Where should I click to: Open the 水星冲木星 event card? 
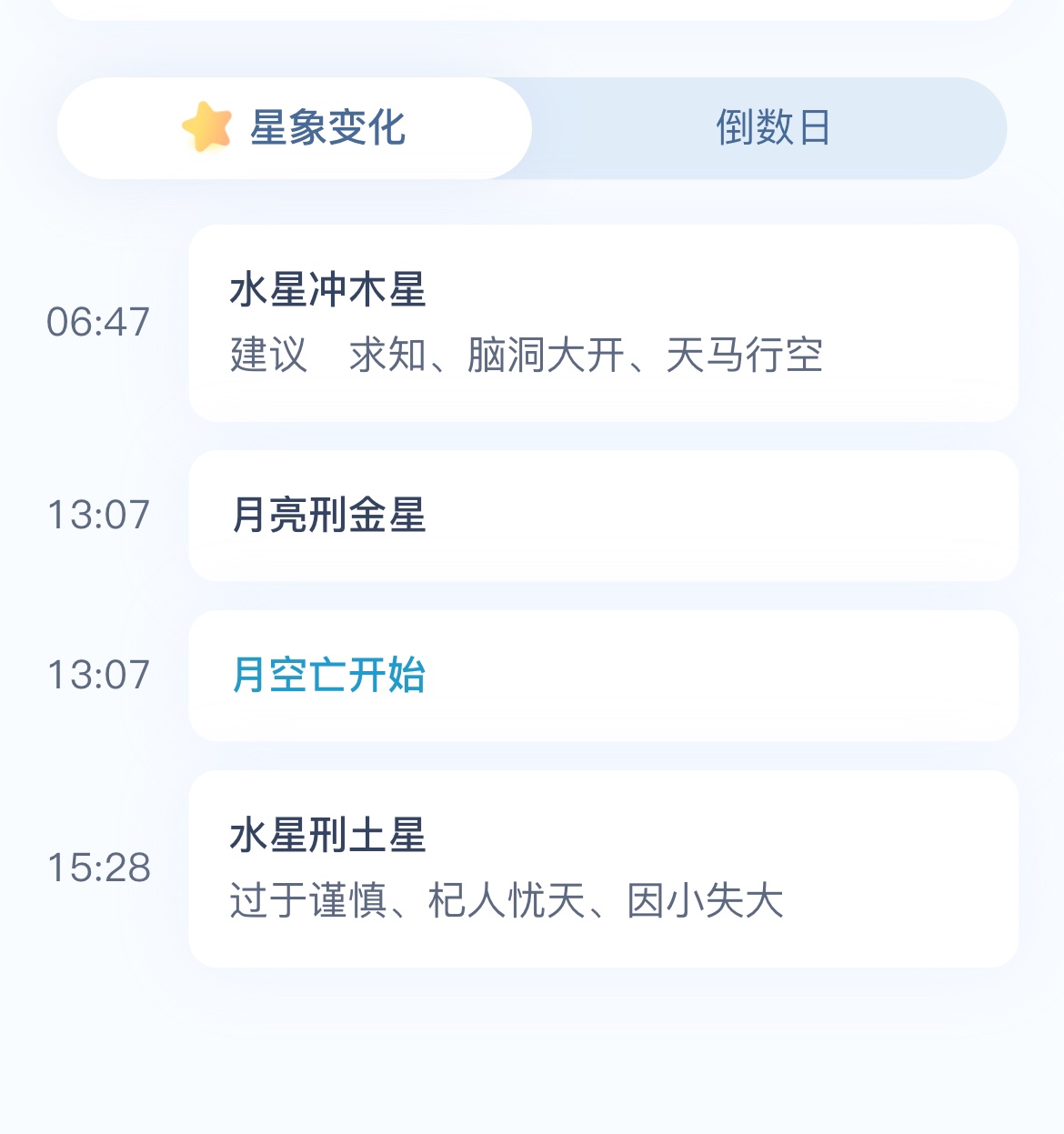point(602,323)
